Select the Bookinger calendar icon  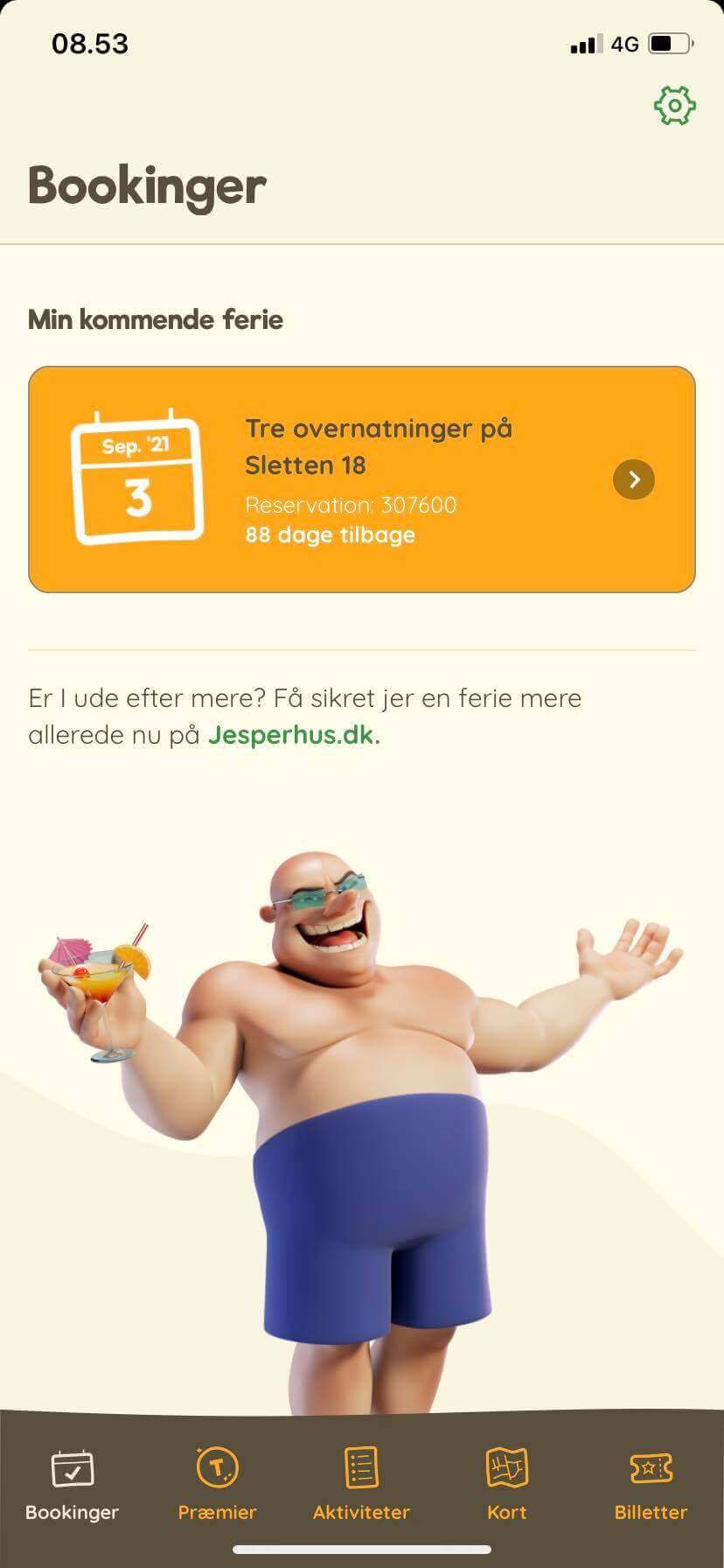coord(72,1466)
